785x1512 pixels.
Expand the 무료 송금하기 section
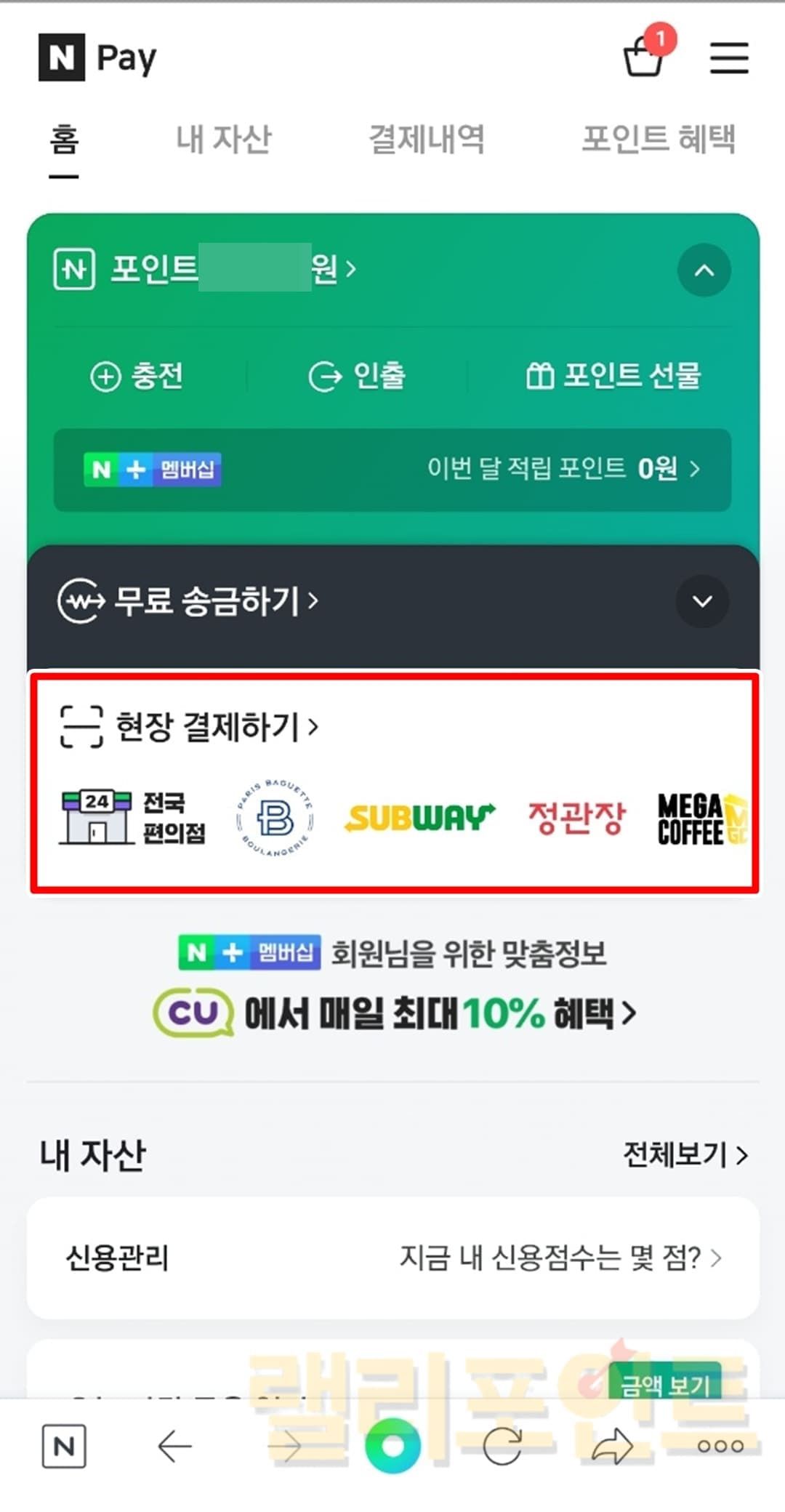pyautogui.click(x=702, y=601)
